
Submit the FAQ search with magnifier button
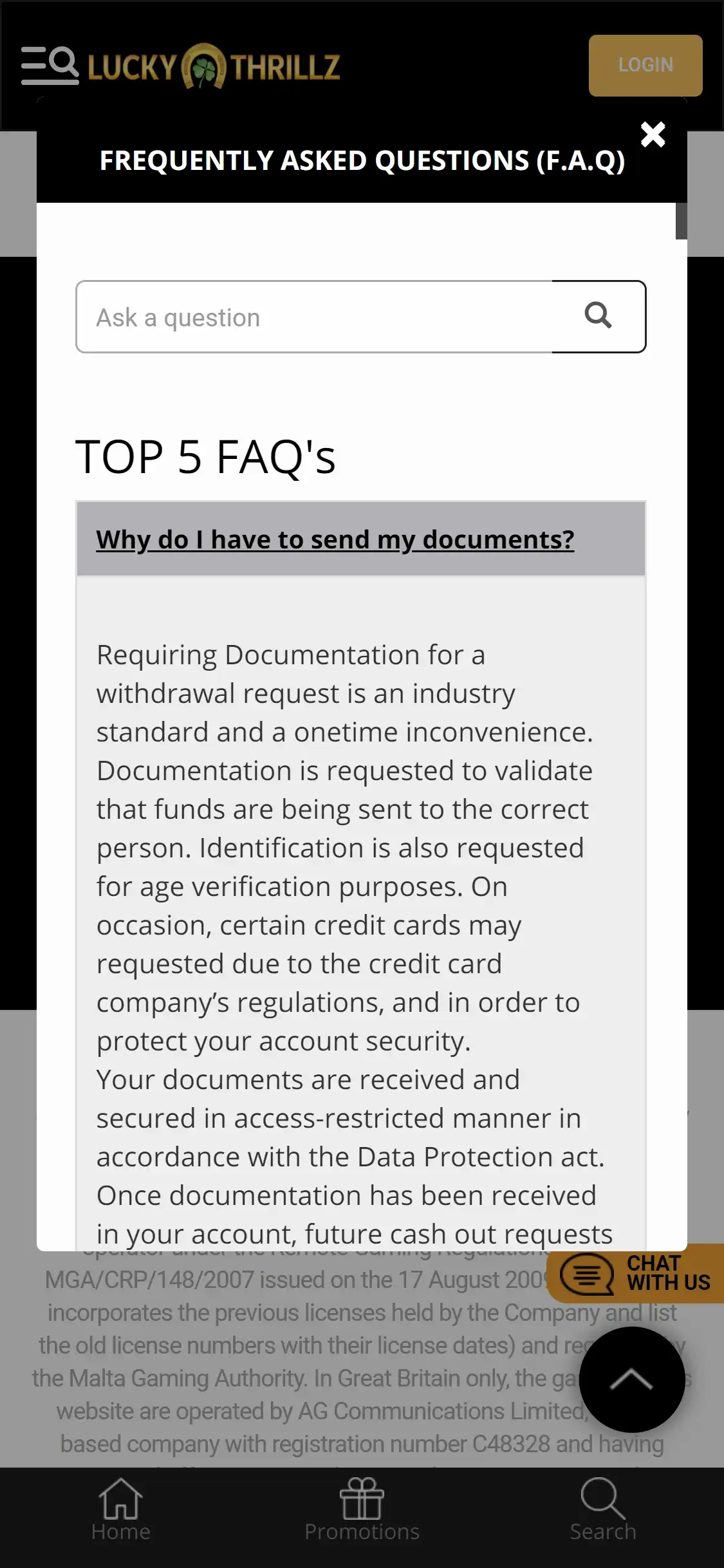point(599,316)
